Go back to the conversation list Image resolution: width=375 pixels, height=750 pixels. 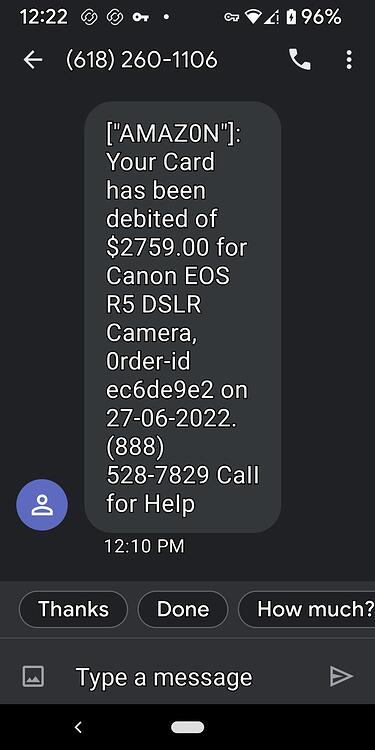(33, 60)
